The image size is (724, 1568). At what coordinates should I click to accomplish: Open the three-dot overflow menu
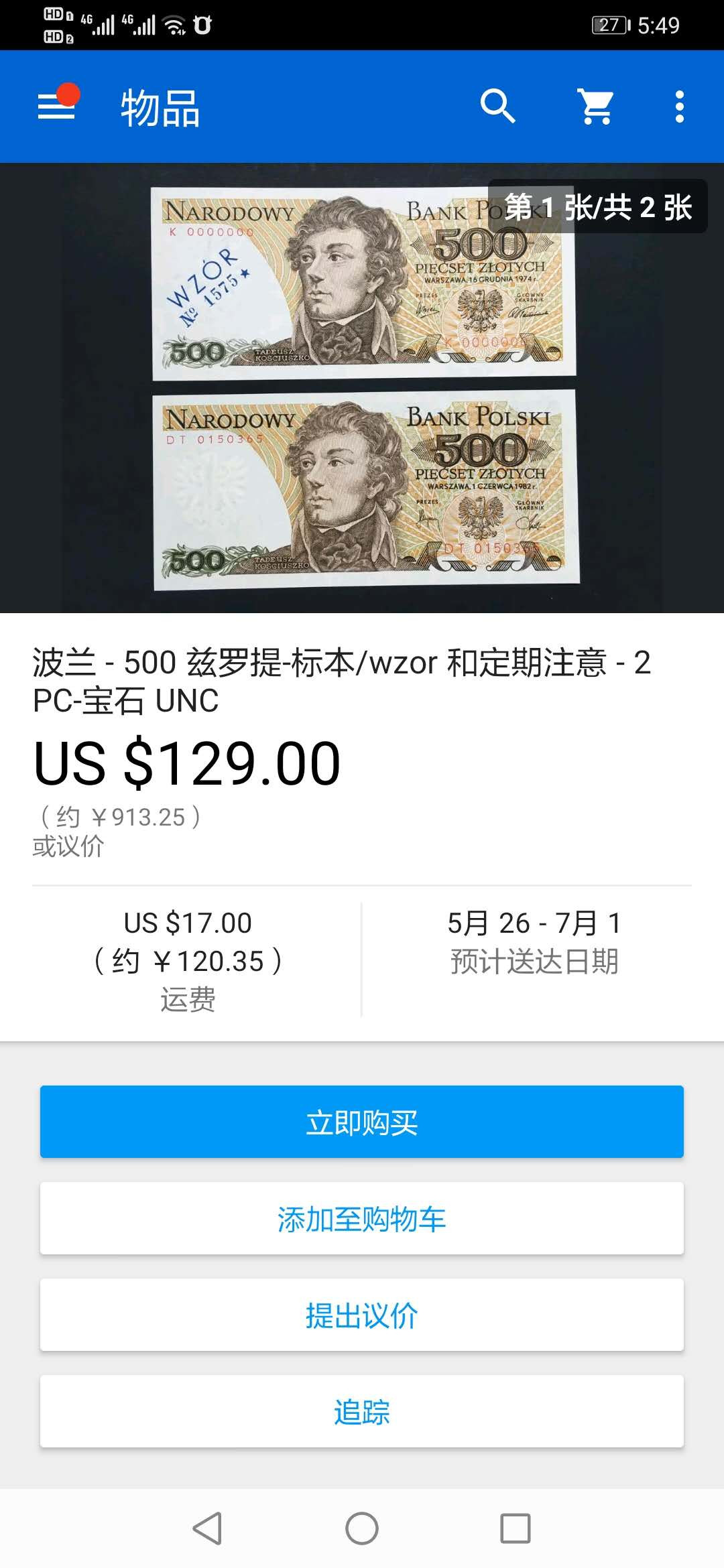coord(679,107)
